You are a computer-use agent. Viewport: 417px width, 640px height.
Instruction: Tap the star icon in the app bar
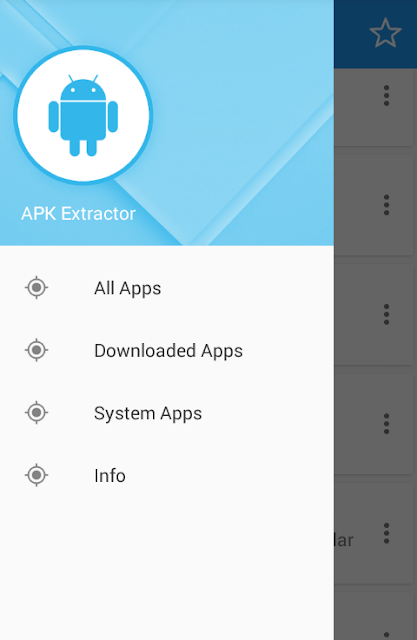(x=385, y=33)
